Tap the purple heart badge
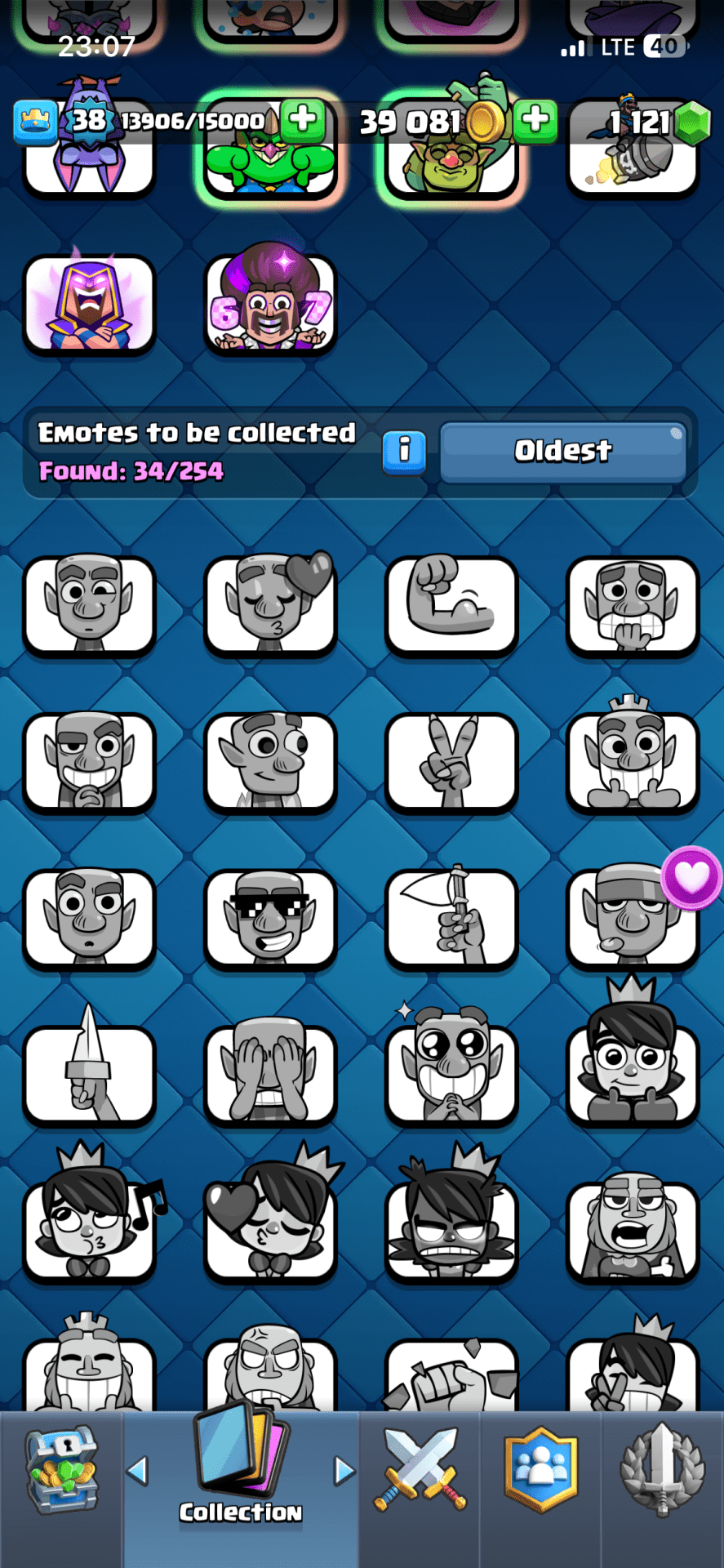This screenshot has height=1568, width=724. pyautogui.click(x=691, y=877)
